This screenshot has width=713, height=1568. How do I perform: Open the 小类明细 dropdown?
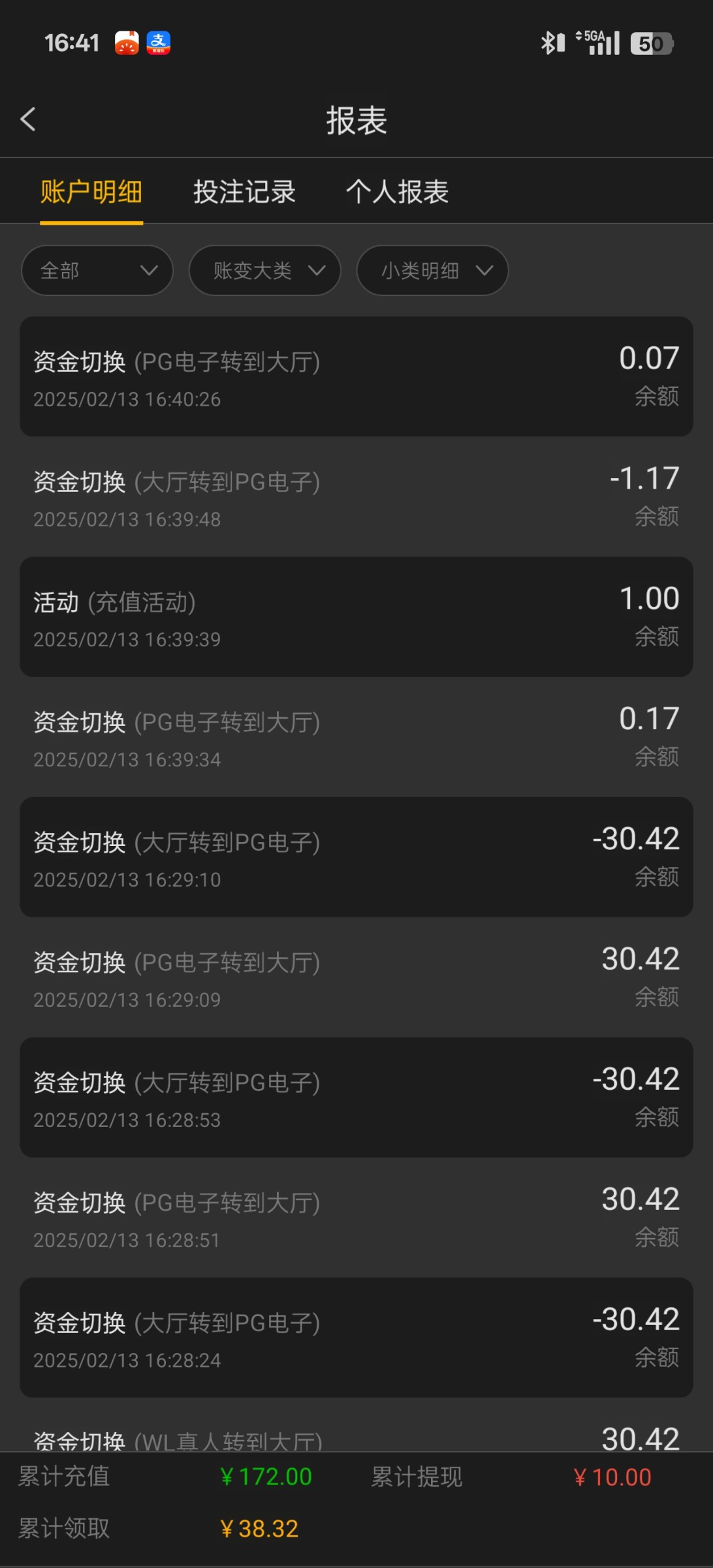click(432, 270)
